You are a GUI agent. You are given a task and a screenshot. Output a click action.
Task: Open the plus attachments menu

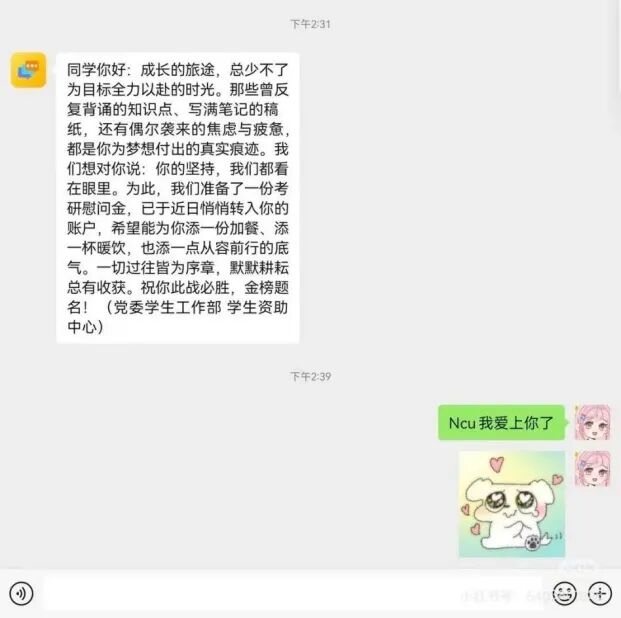coord(599,594)
